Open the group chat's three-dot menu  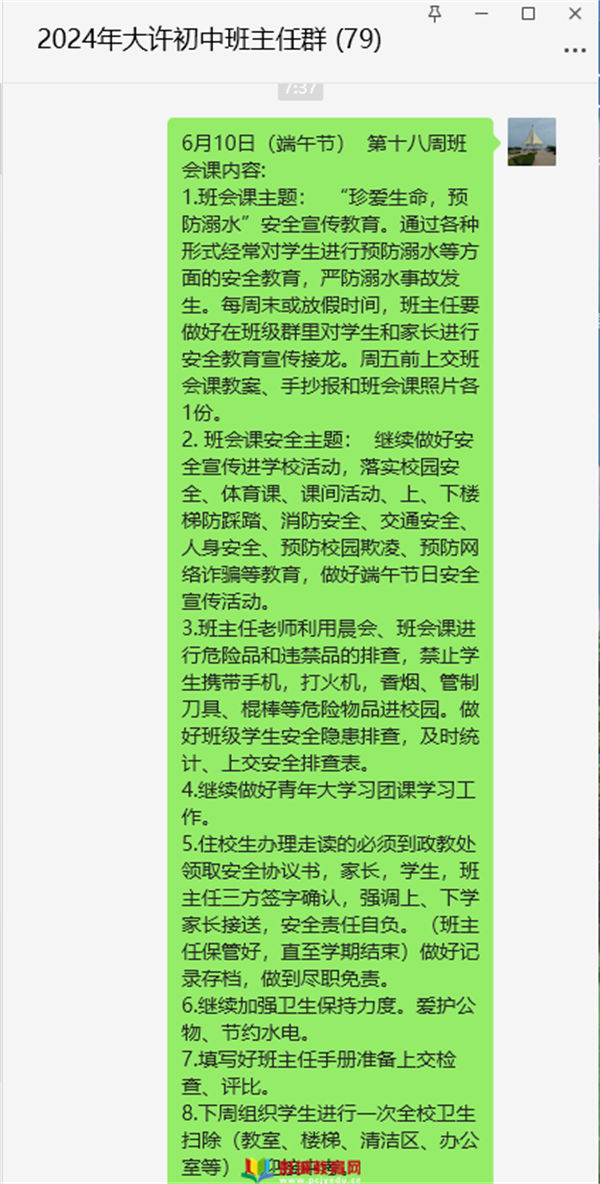(574, 51)
